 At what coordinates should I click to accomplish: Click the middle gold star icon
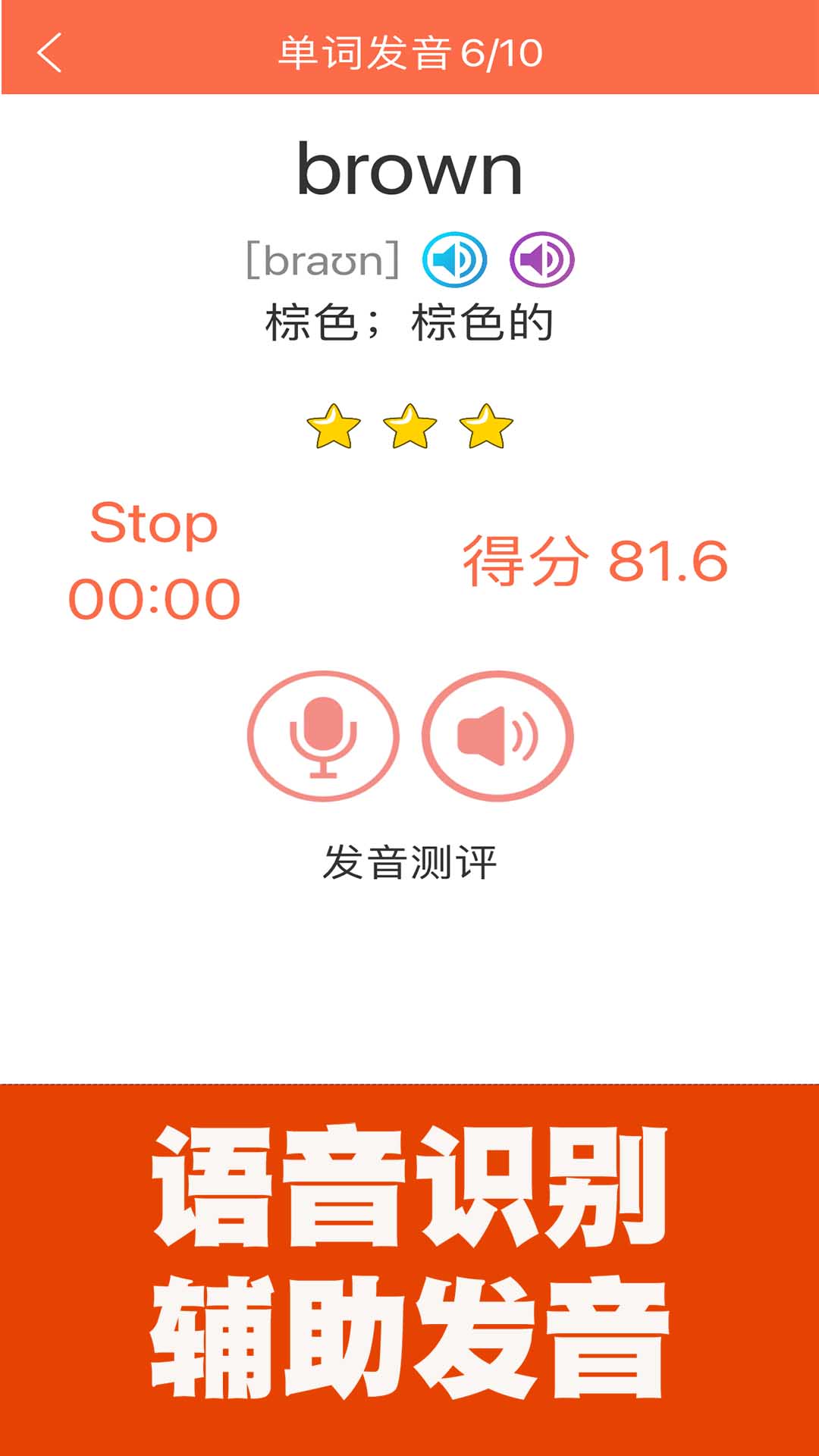coord(409,427)
